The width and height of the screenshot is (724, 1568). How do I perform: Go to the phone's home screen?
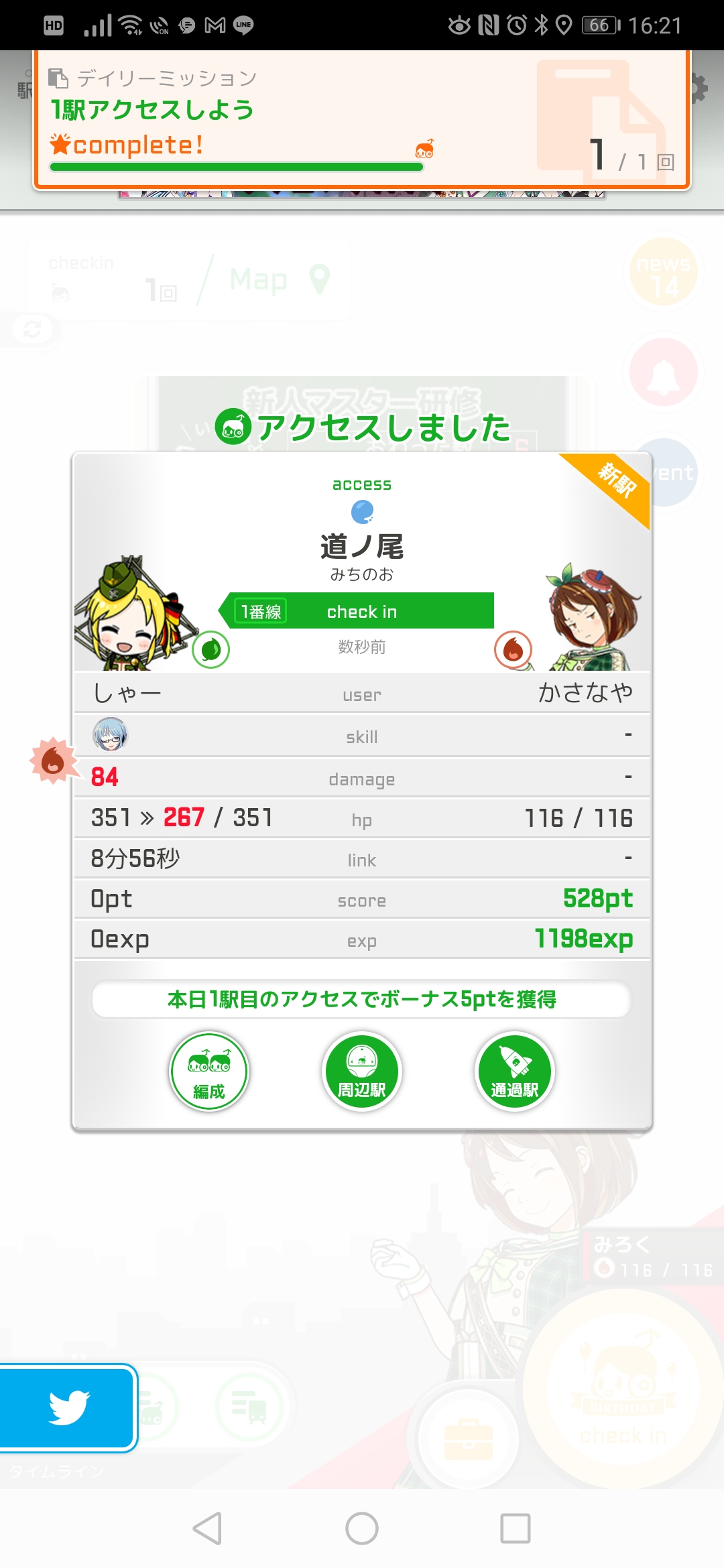(362, 1528)
